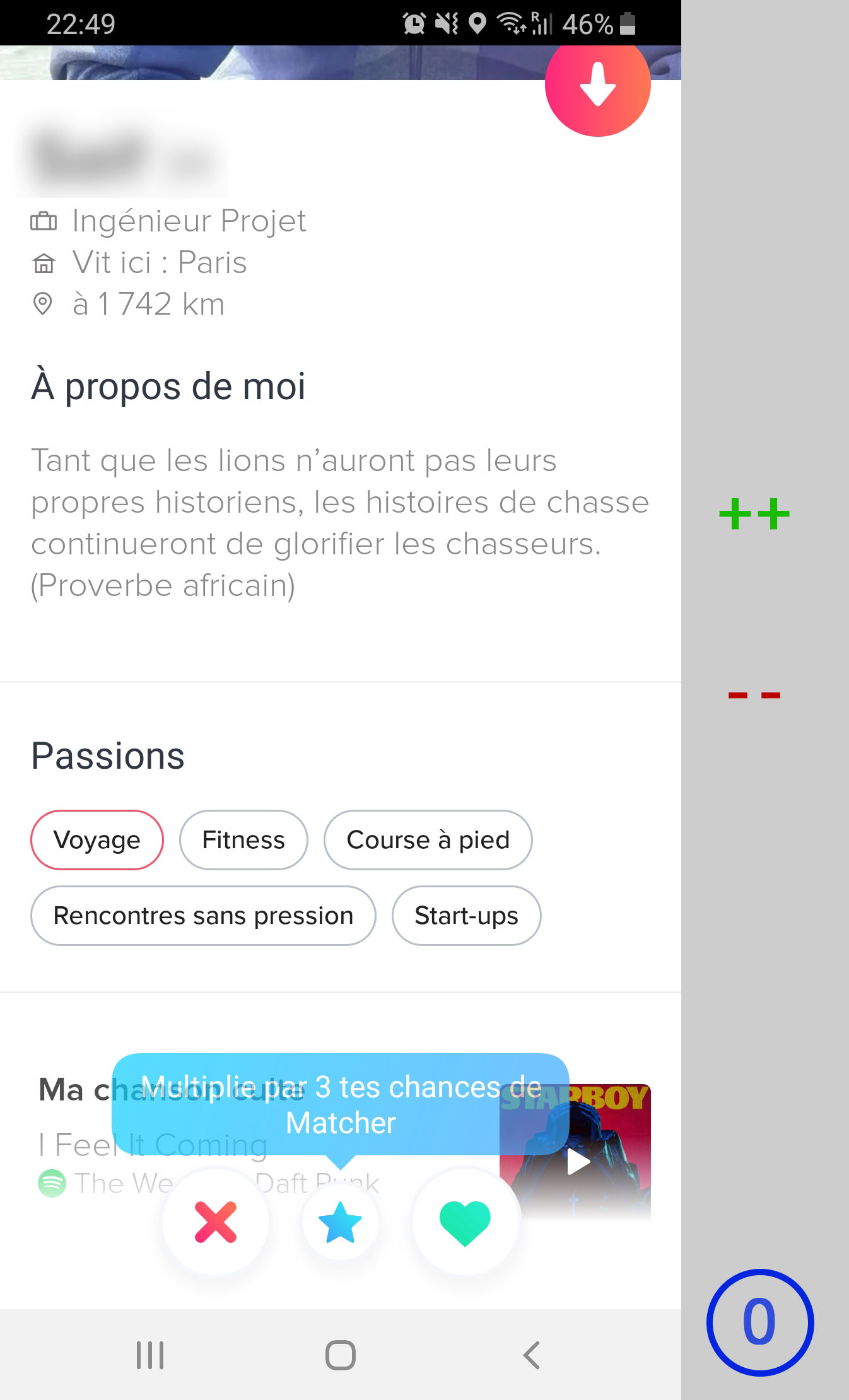Play the Starboy song preview
Viewport: 849px width, 1400px height.
click(578, 1162)
